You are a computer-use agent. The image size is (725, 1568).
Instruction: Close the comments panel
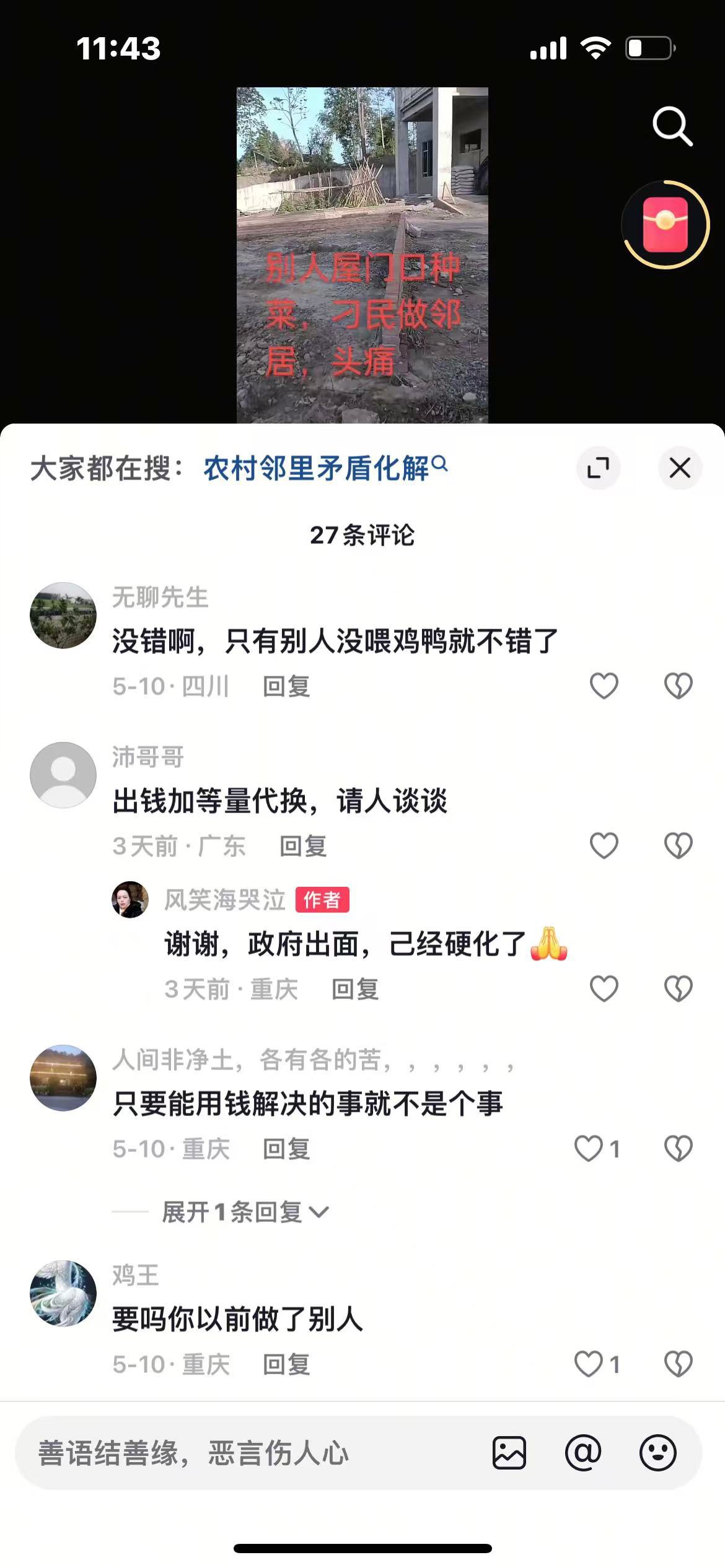point(680,468)
